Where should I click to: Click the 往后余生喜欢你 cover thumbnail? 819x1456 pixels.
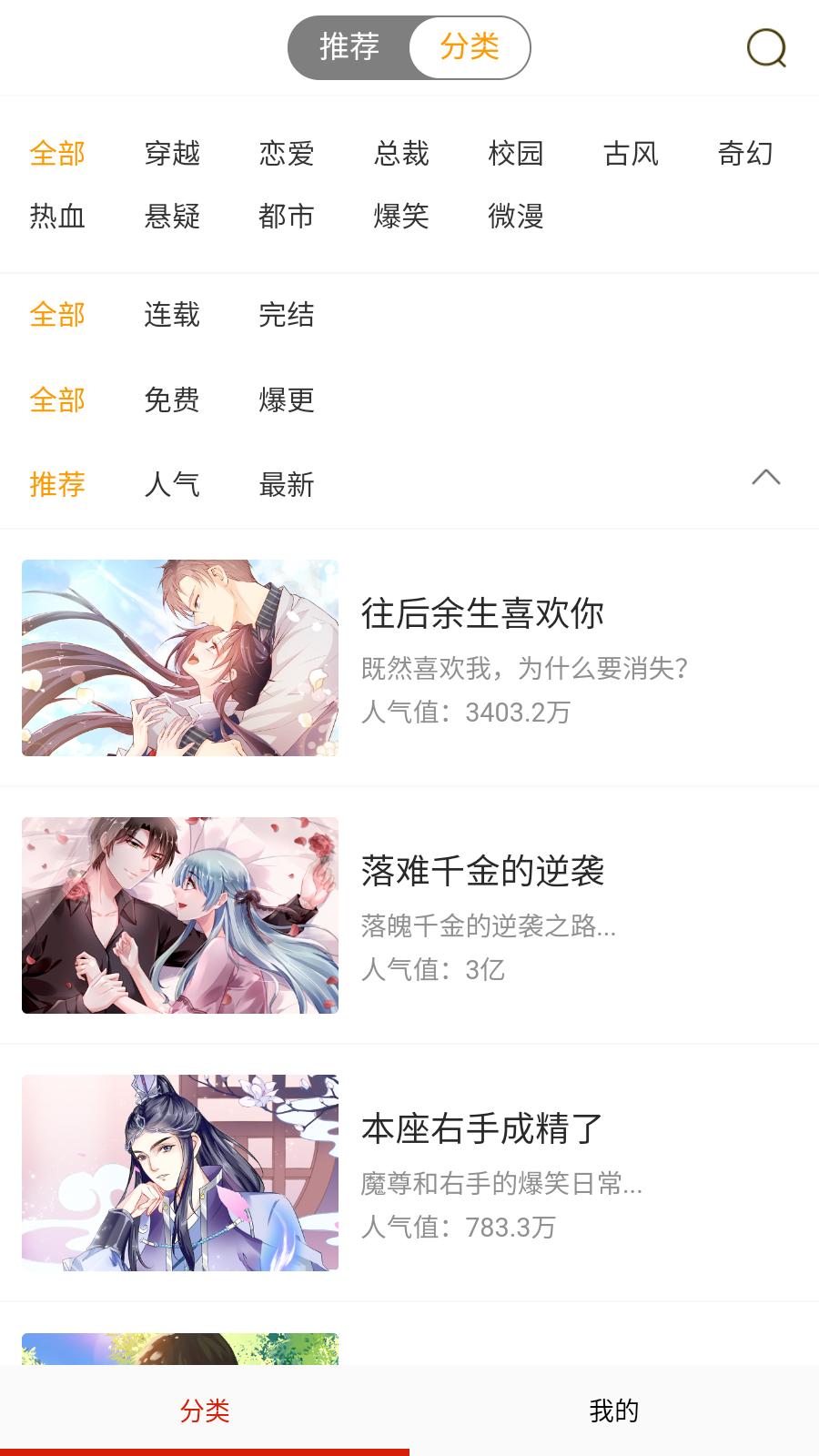tap(180, 657)
